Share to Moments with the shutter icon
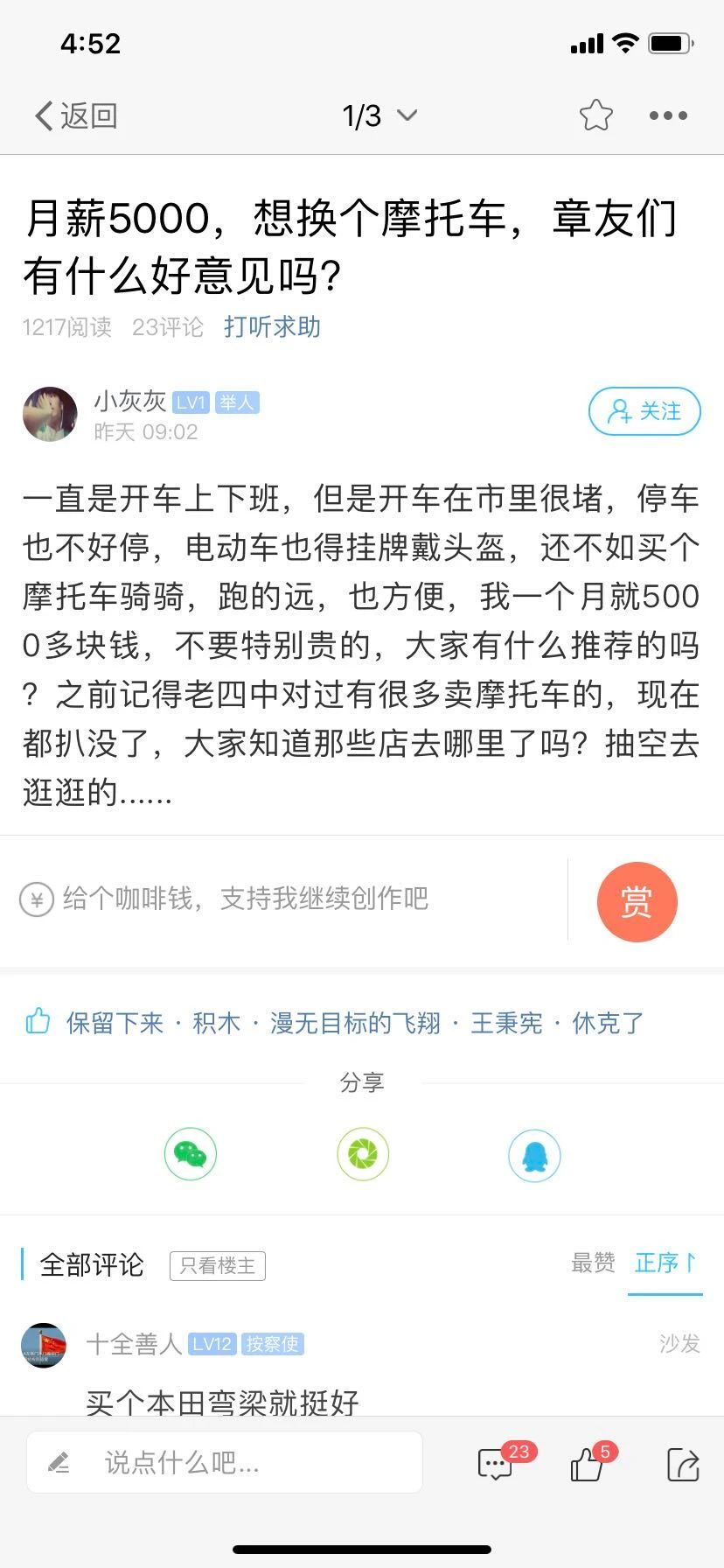Viewport: 724px width, 1568px height. [363, 1155]
